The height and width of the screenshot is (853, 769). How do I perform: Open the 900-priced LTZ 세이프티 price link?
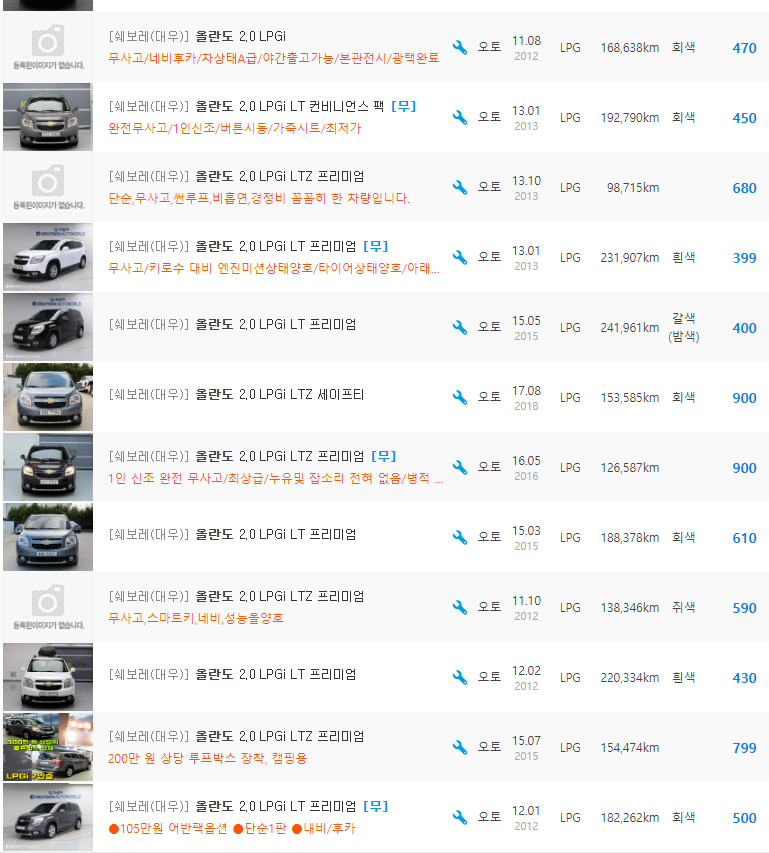(743, 398)
